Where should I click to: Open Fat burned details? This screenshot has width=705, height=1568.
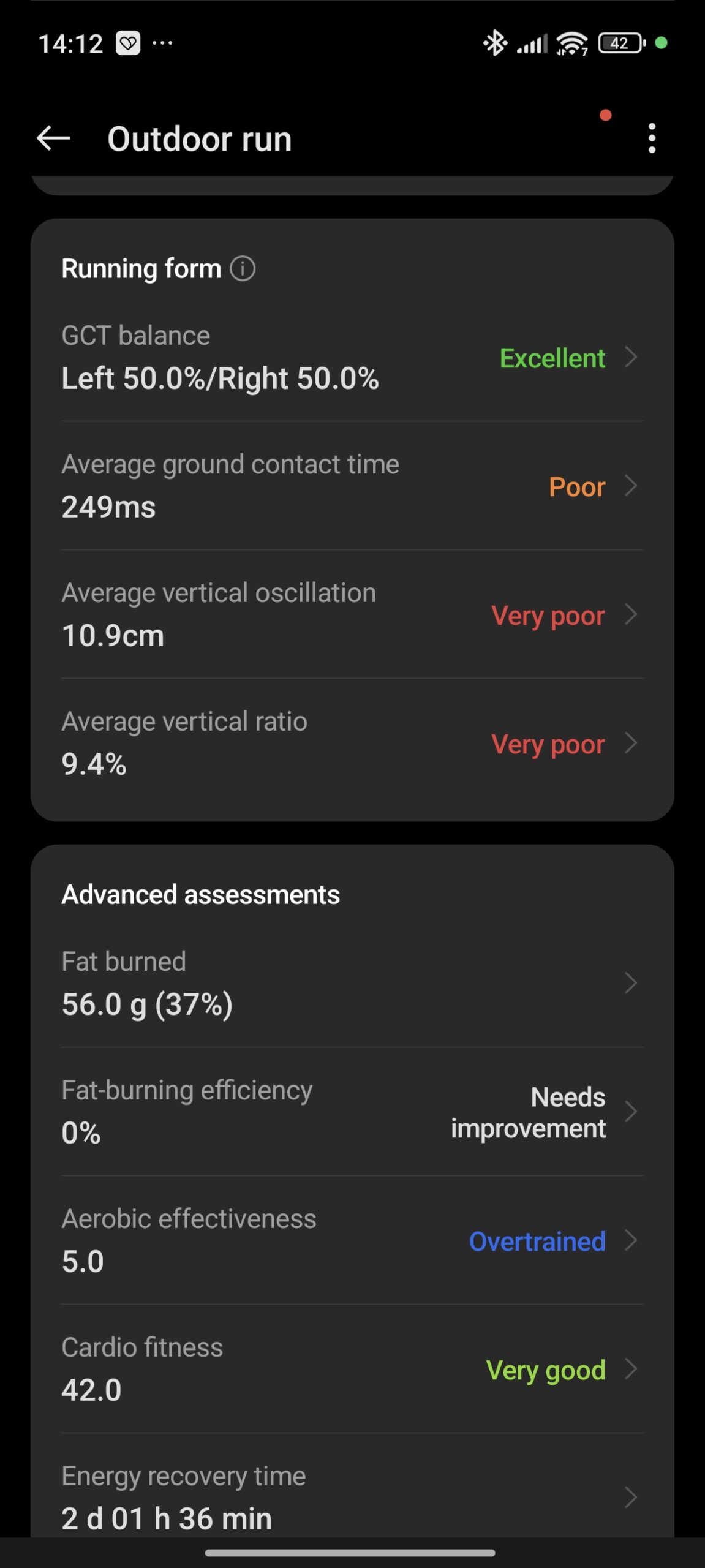pos(352,983)
